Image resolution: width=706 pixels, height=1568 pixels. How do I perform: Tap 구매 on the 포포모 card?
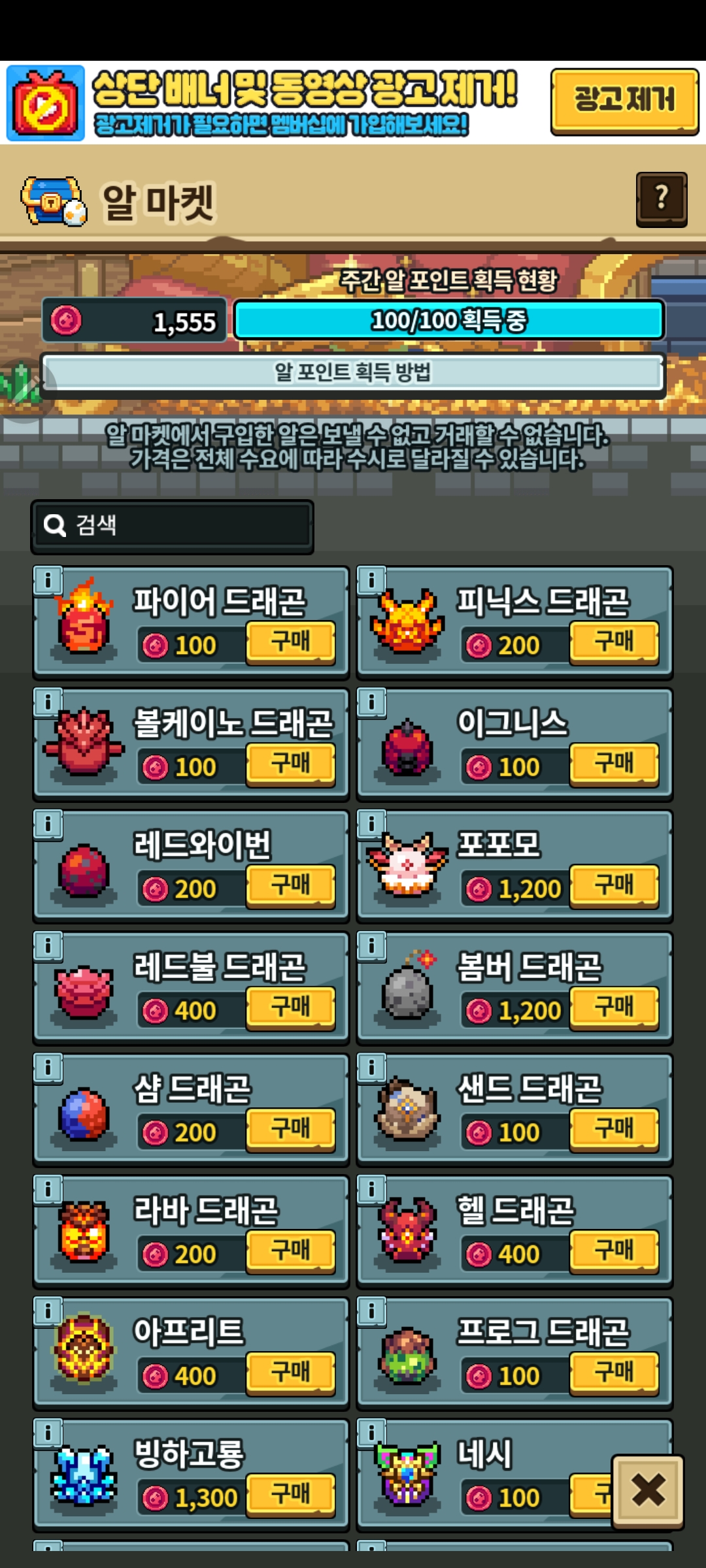click(x=614, y=886)
